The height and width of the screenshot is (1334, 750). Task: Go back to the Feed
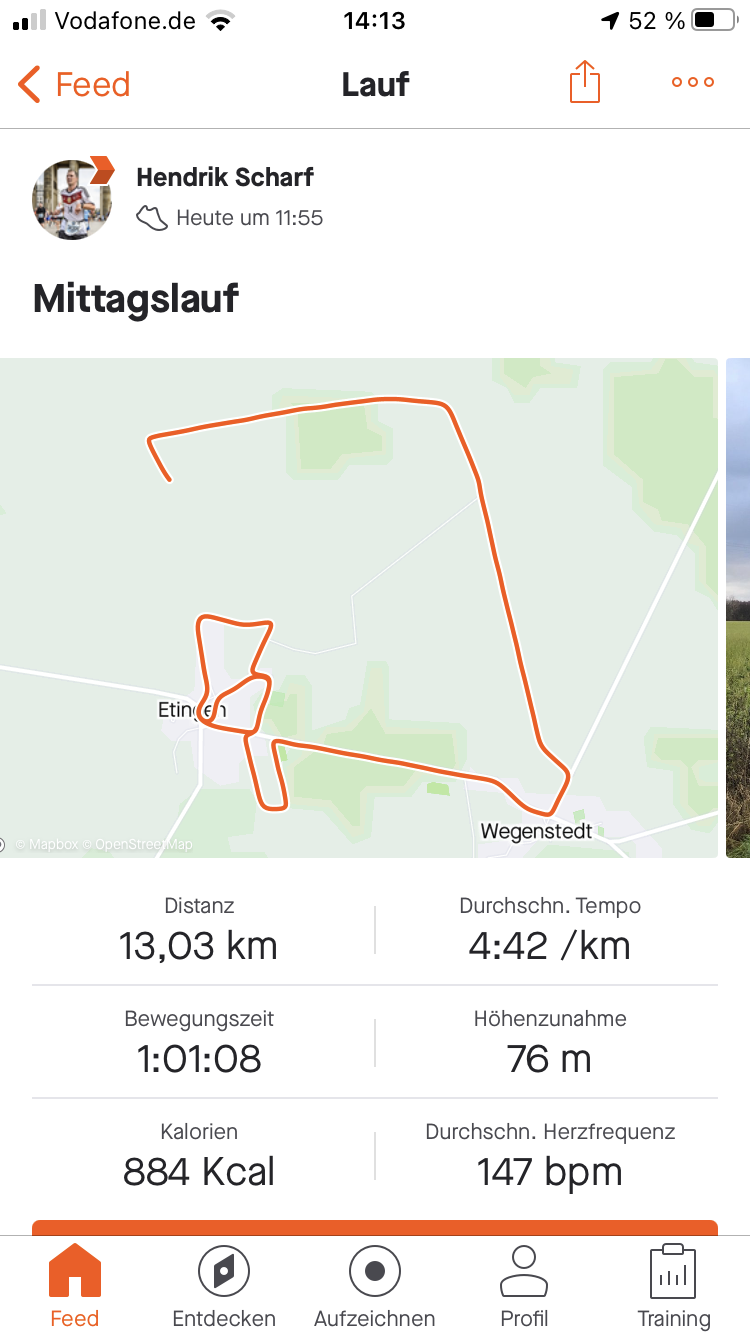click(75, 84)
